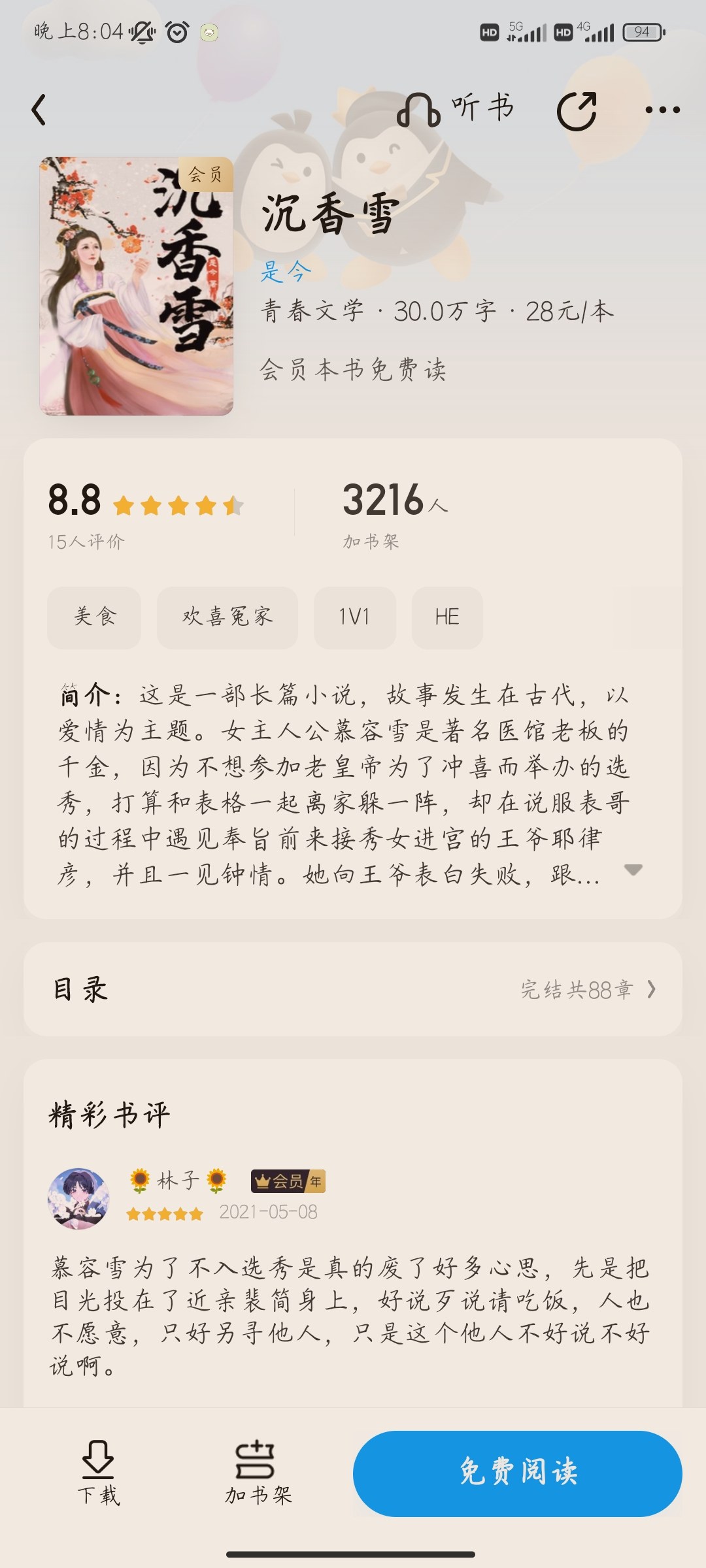The image size is (706, 1568).
Task: Download the book with 下载
Action: [x=98, y=1473]
